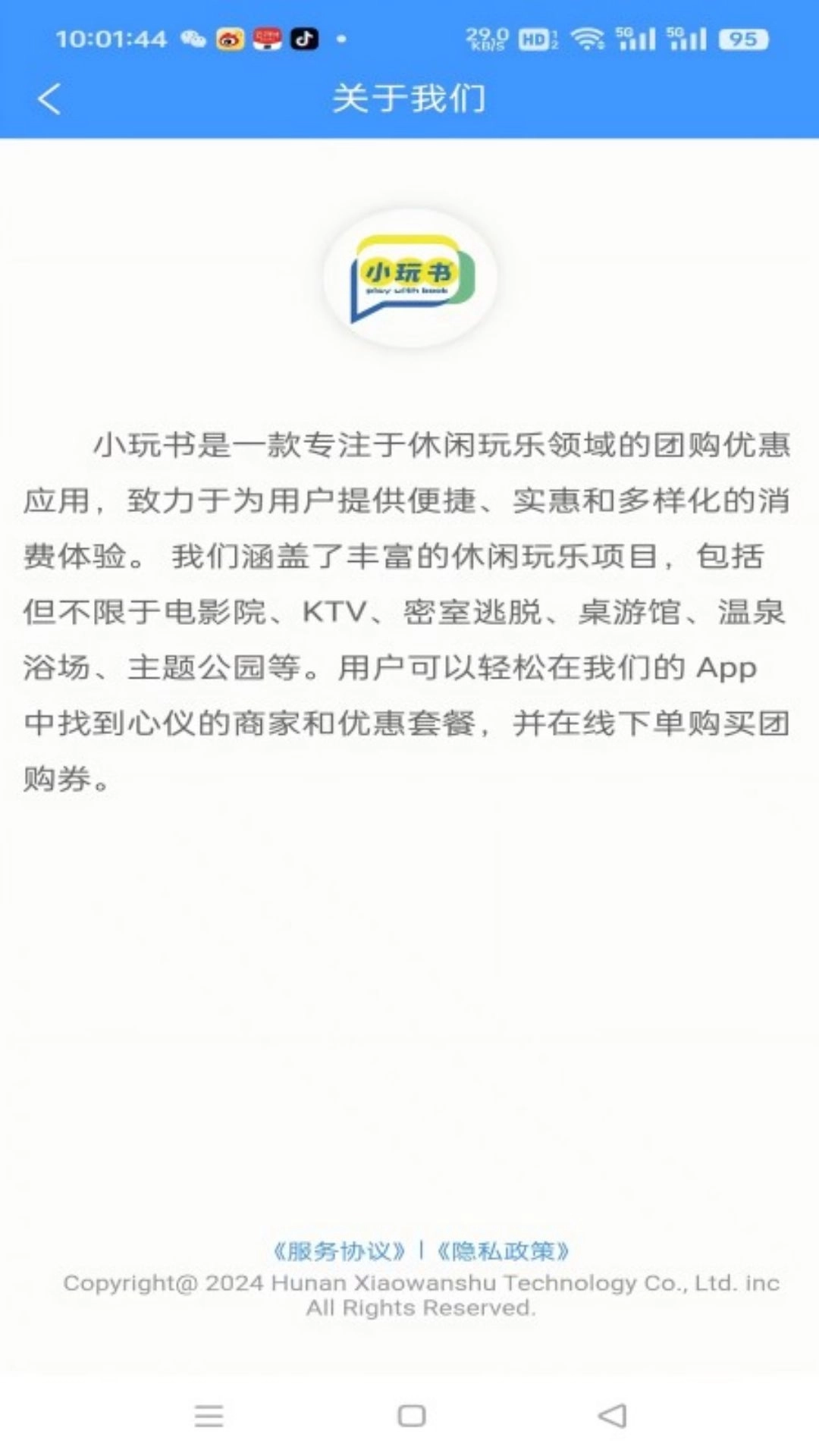Image resolution: width=819 pixels, height=1456 pixels.
Task: Tap the battery indicator showing 95
Action: pyautogui.click(x=739, y=39)
